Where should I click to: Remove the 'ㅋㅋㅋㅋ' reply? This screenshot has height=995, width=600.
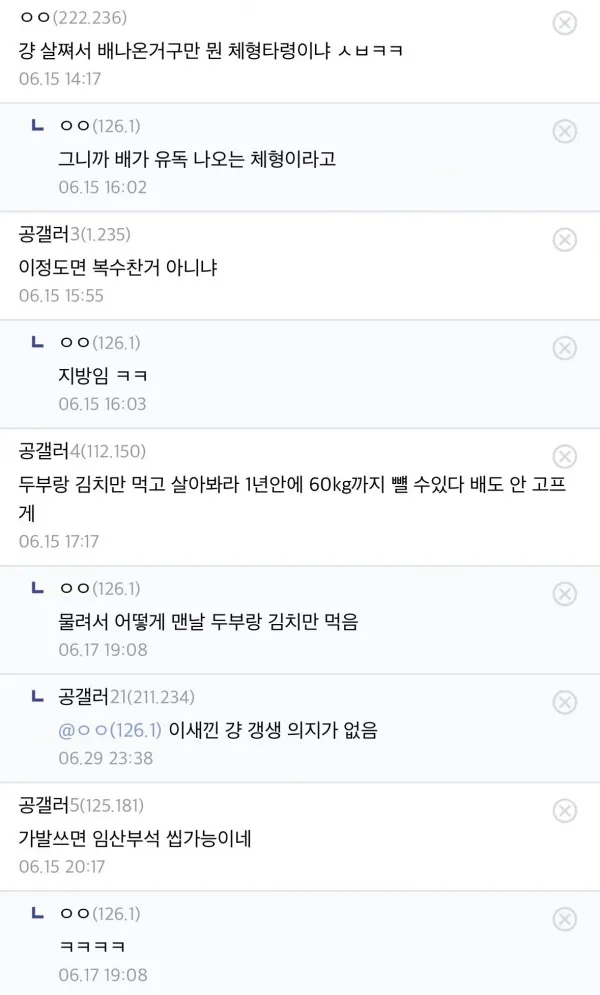tap(564, 919)
